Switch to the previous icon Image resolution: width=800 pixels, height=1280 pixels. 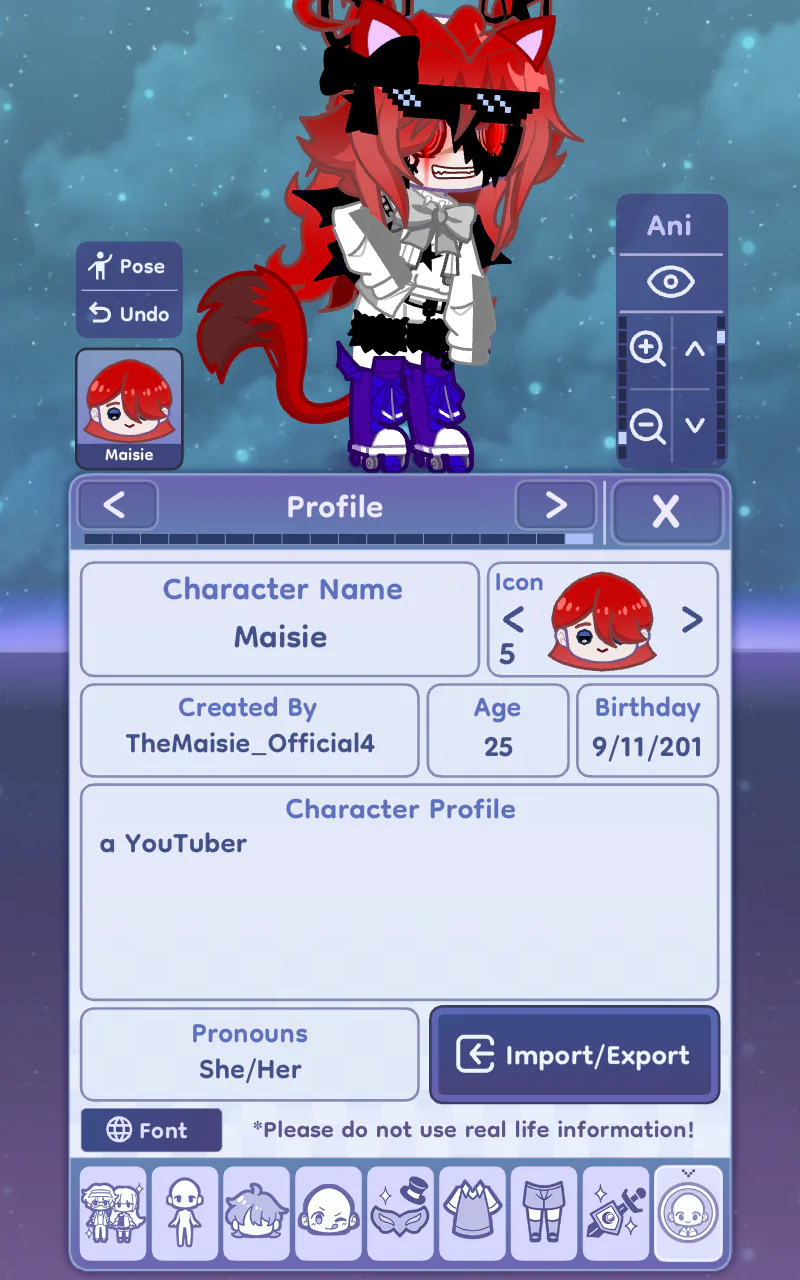(512, 620)
